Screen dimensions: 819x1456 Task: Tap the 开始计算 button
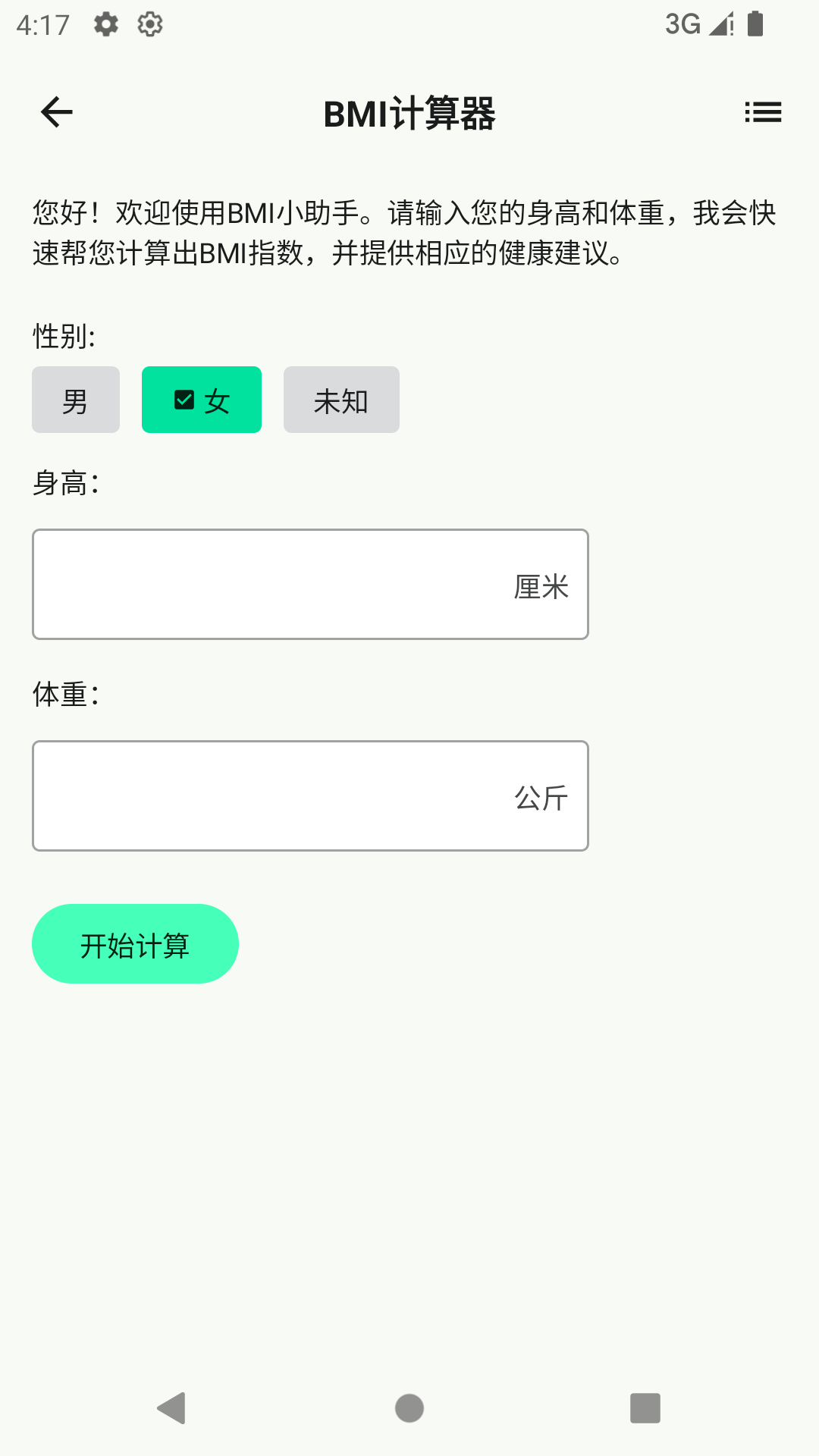(135, 944)
